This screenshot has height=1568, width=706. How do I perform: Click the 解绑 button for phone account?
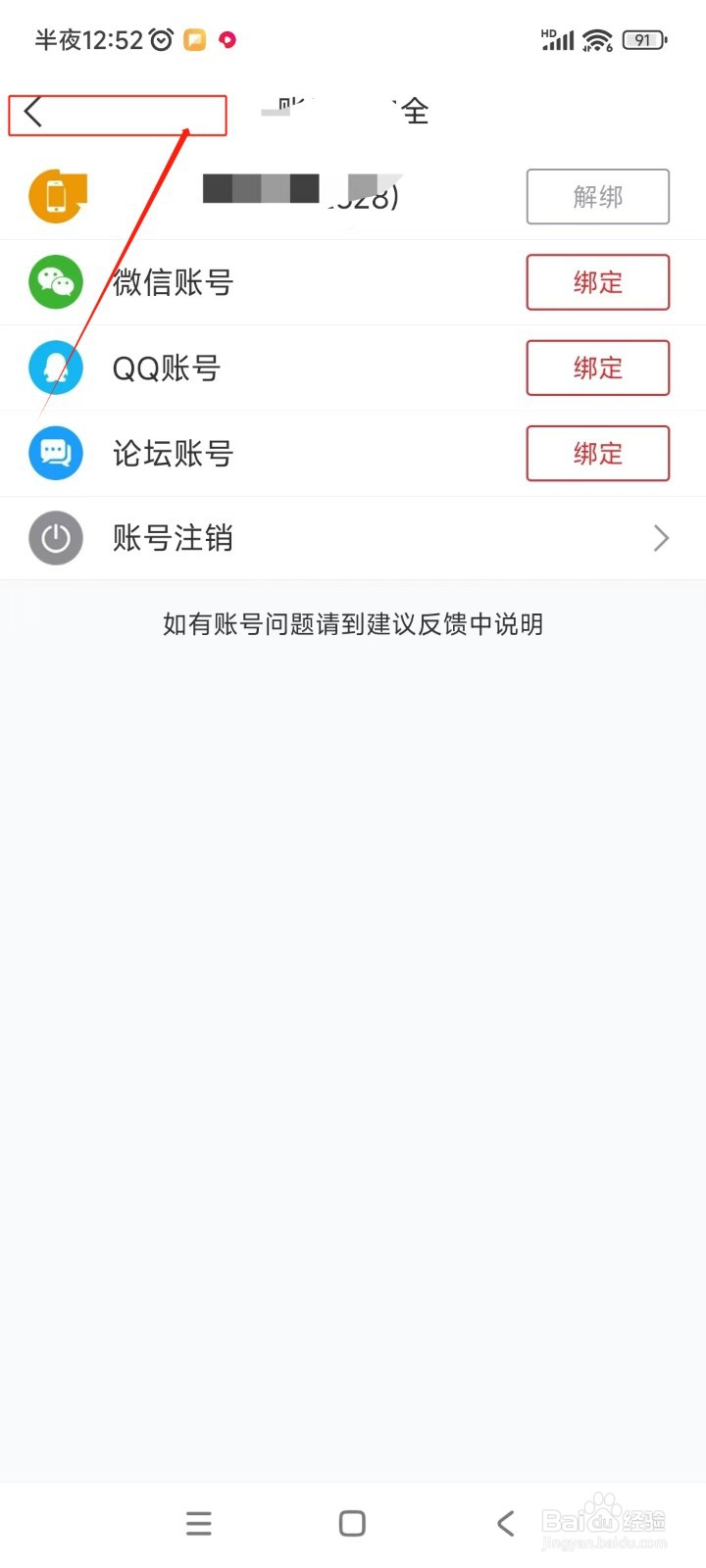pyautogui.click(x=597, y=196)
